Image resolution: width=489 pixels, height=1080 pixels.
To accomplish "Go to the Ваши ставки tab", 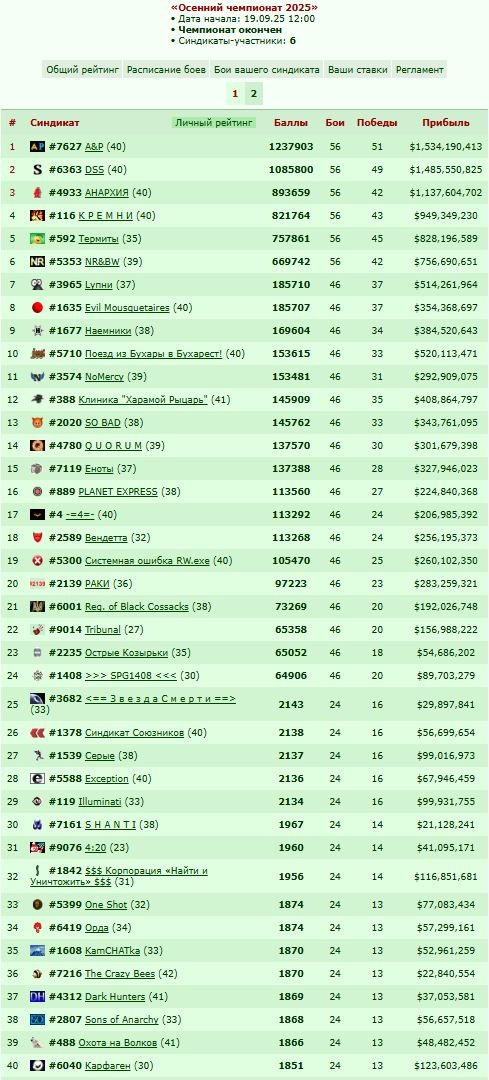I will 357,70.
